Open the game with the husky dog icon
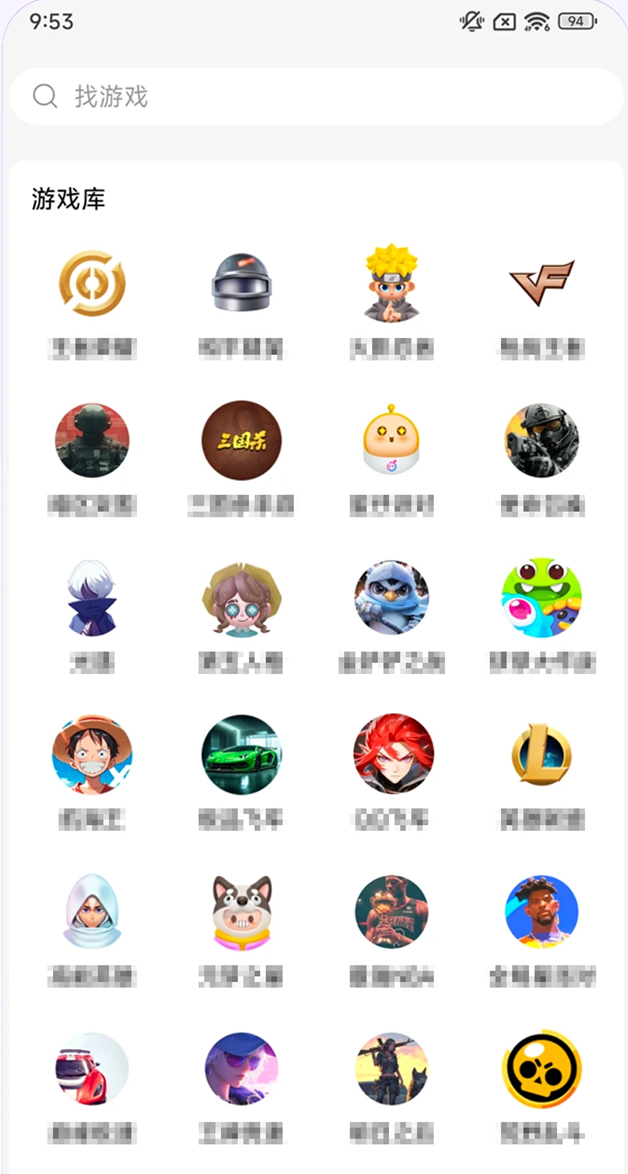This screenshot has width=628, height=1174. (x=241, y=912)
